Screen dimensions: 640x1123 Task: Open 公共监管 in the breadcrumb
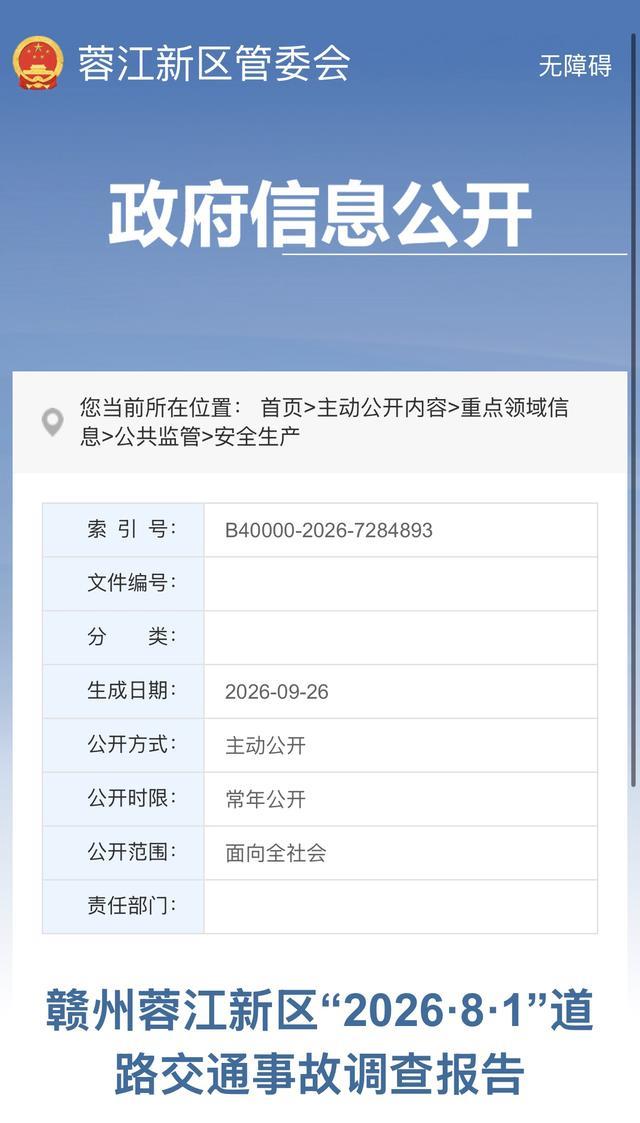[157, 435]
